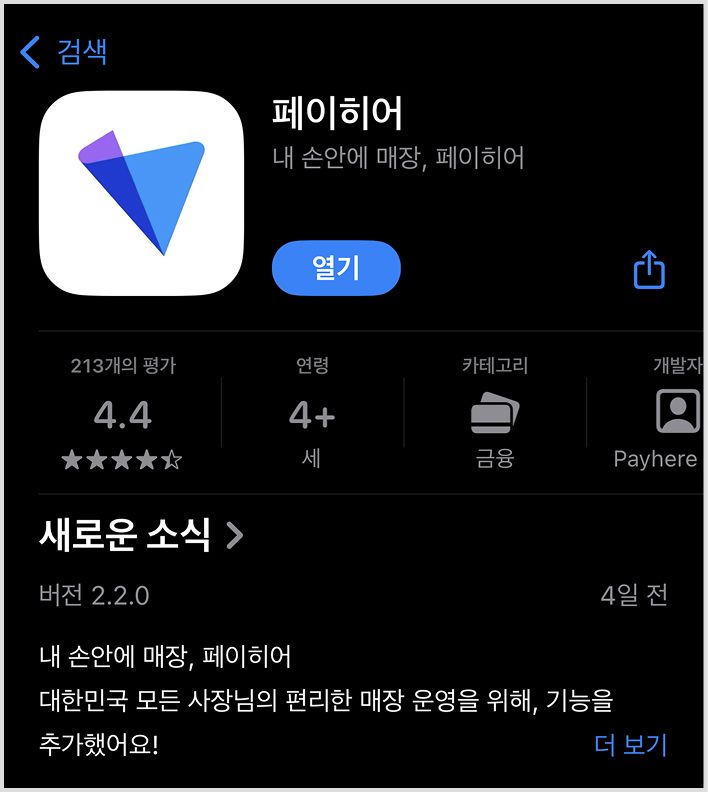
Task: Expand release notes with 더 보기
Action: point(630,744)
